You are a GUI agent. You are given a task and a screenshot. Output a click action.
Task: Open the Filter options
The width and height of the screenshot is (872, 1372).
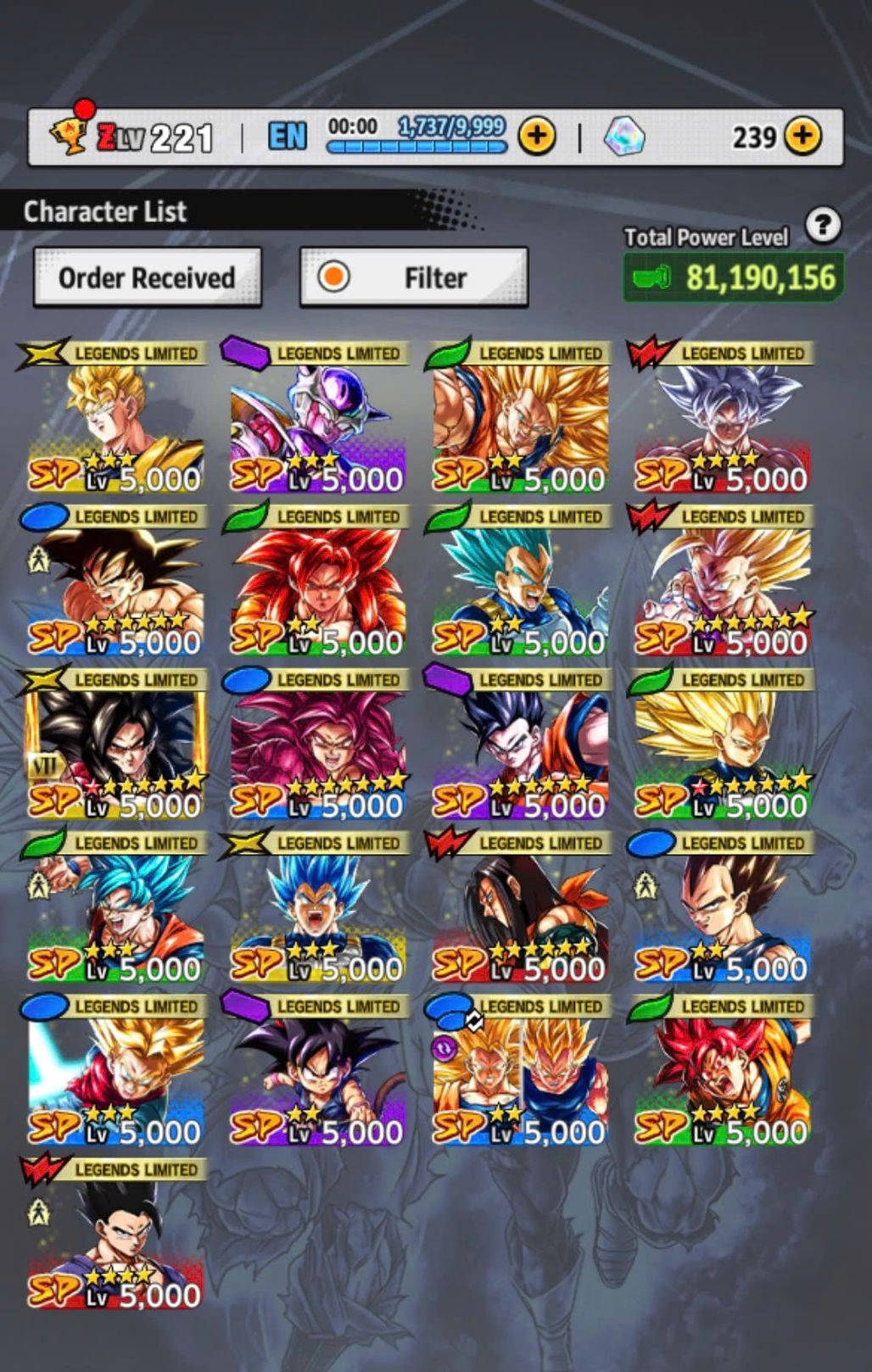pyautogui.click(x=413, y=277)
